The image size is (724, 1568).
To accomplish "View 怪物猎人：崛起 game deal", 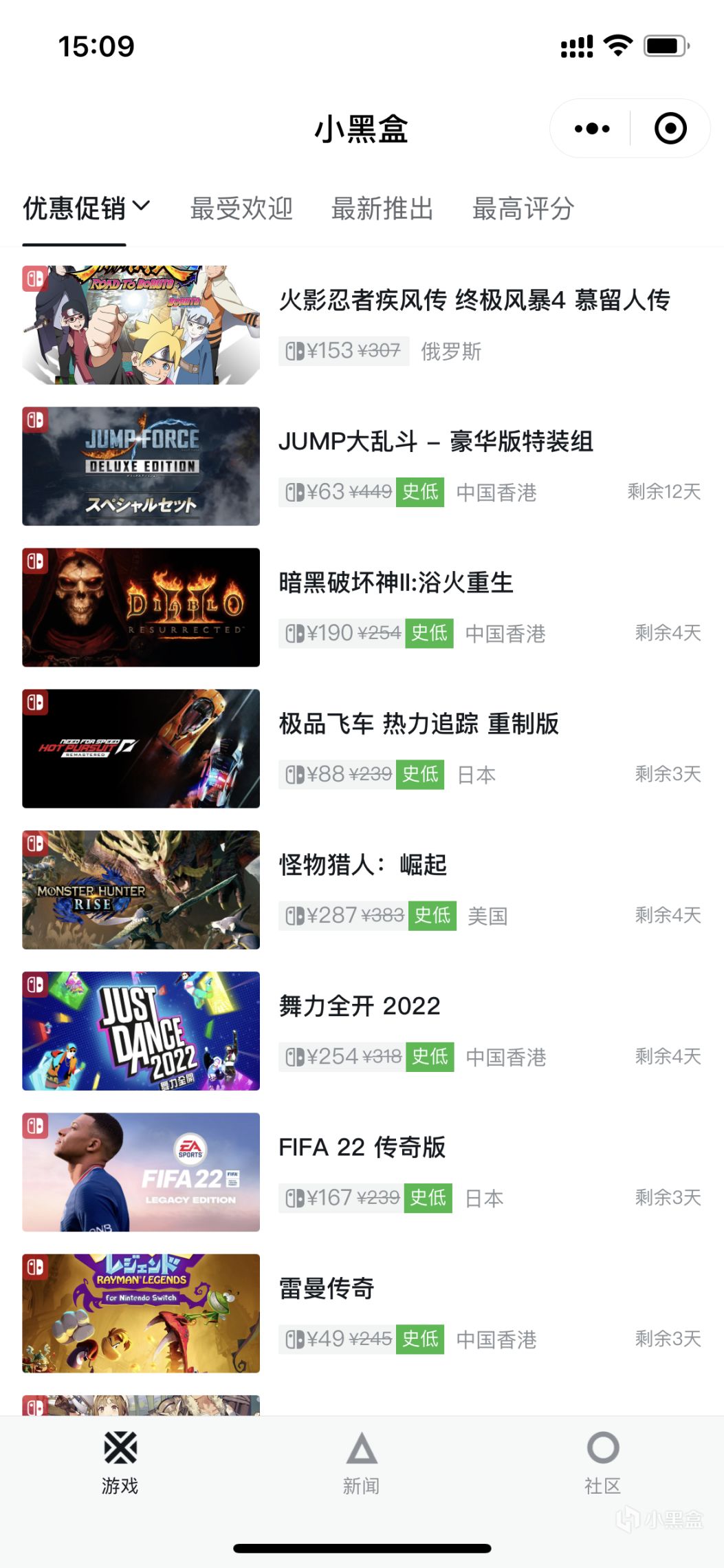I will click(x=363, y=865).
